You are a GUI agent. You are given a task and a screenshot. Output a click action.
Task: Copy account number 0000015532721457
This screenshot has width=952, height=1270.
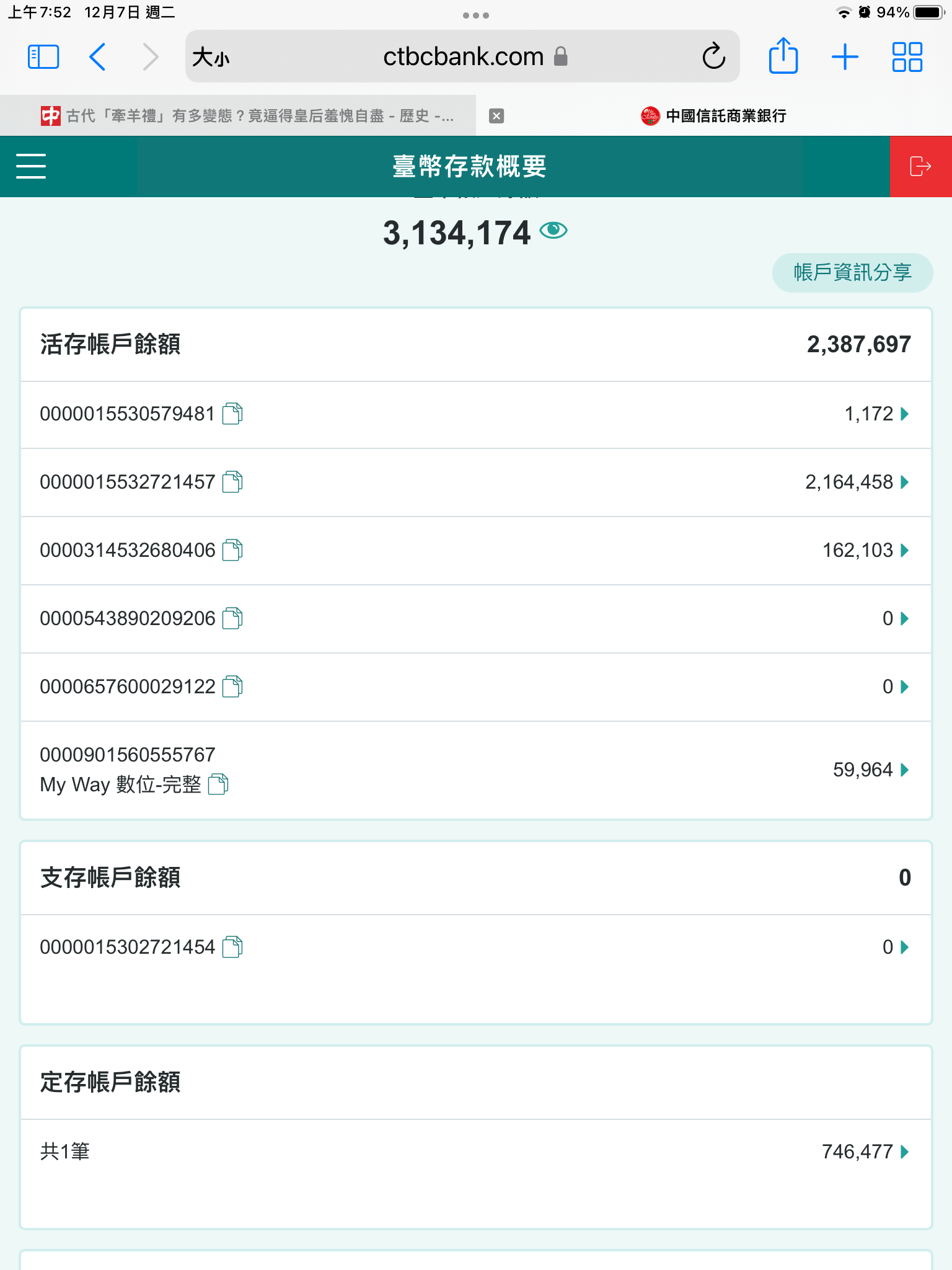pos(232,482)
